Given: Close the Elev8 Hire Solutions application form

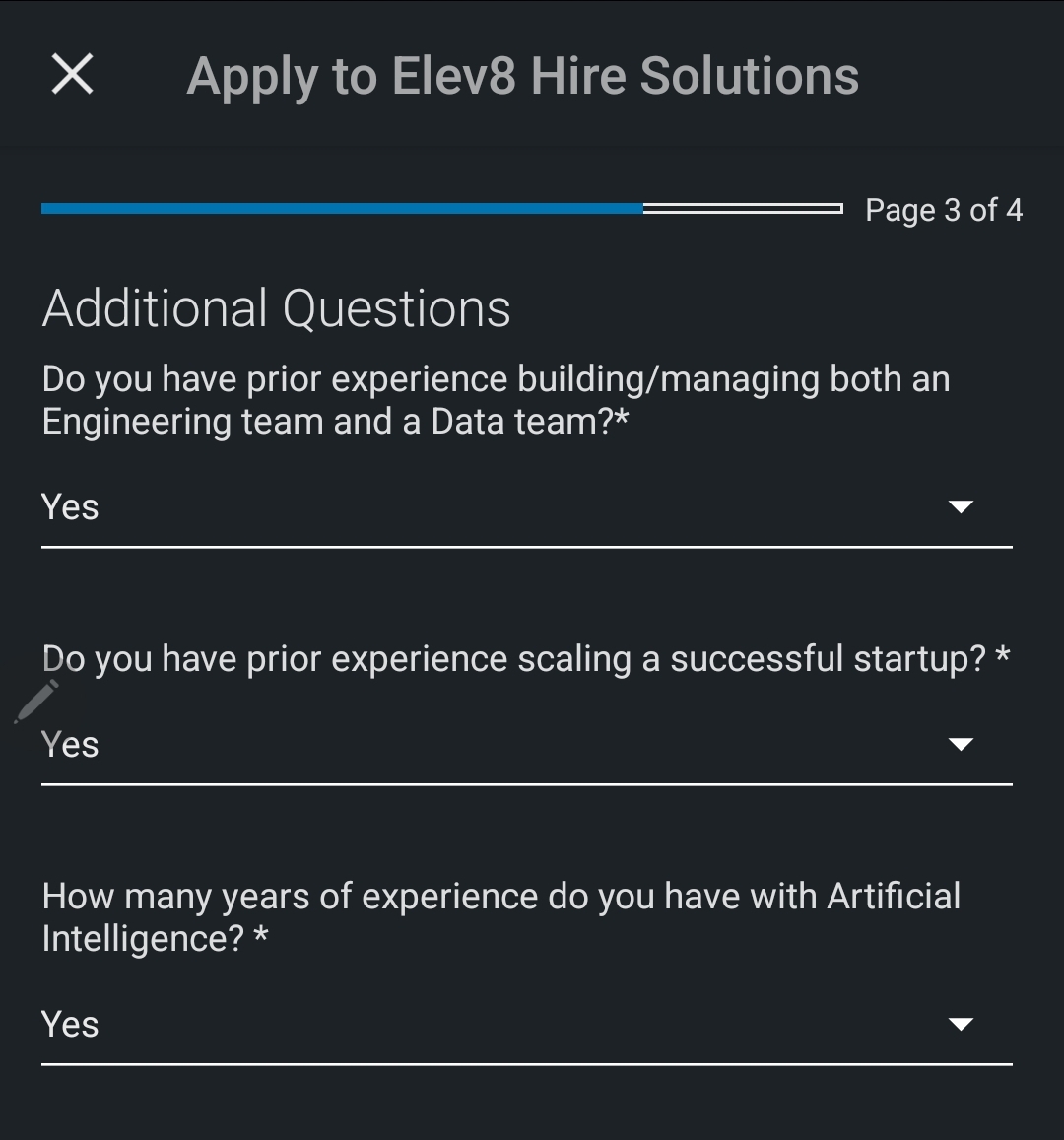Looking at the screenshot, I should (72, 75).
